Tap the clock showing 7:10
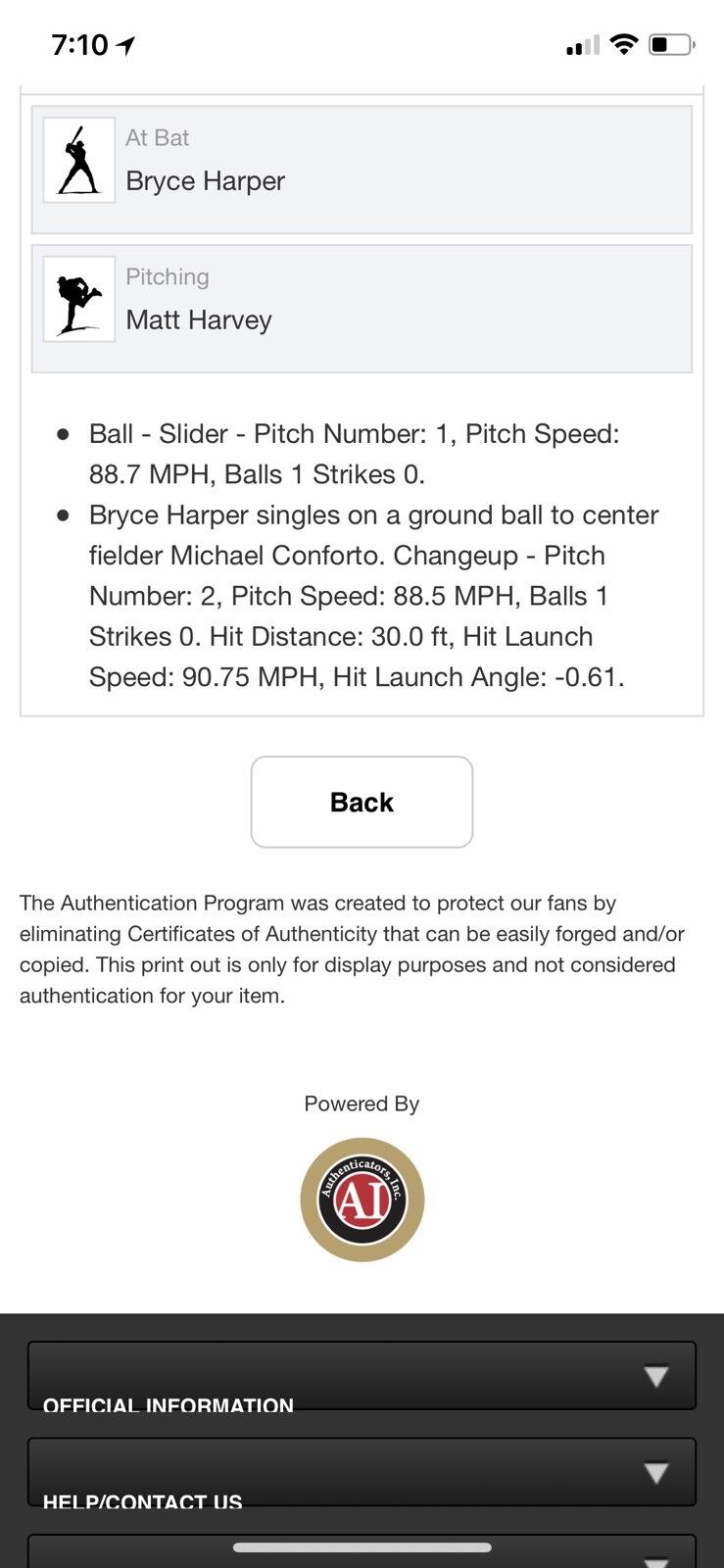724x1568 pixels. [x=78, y=43]
